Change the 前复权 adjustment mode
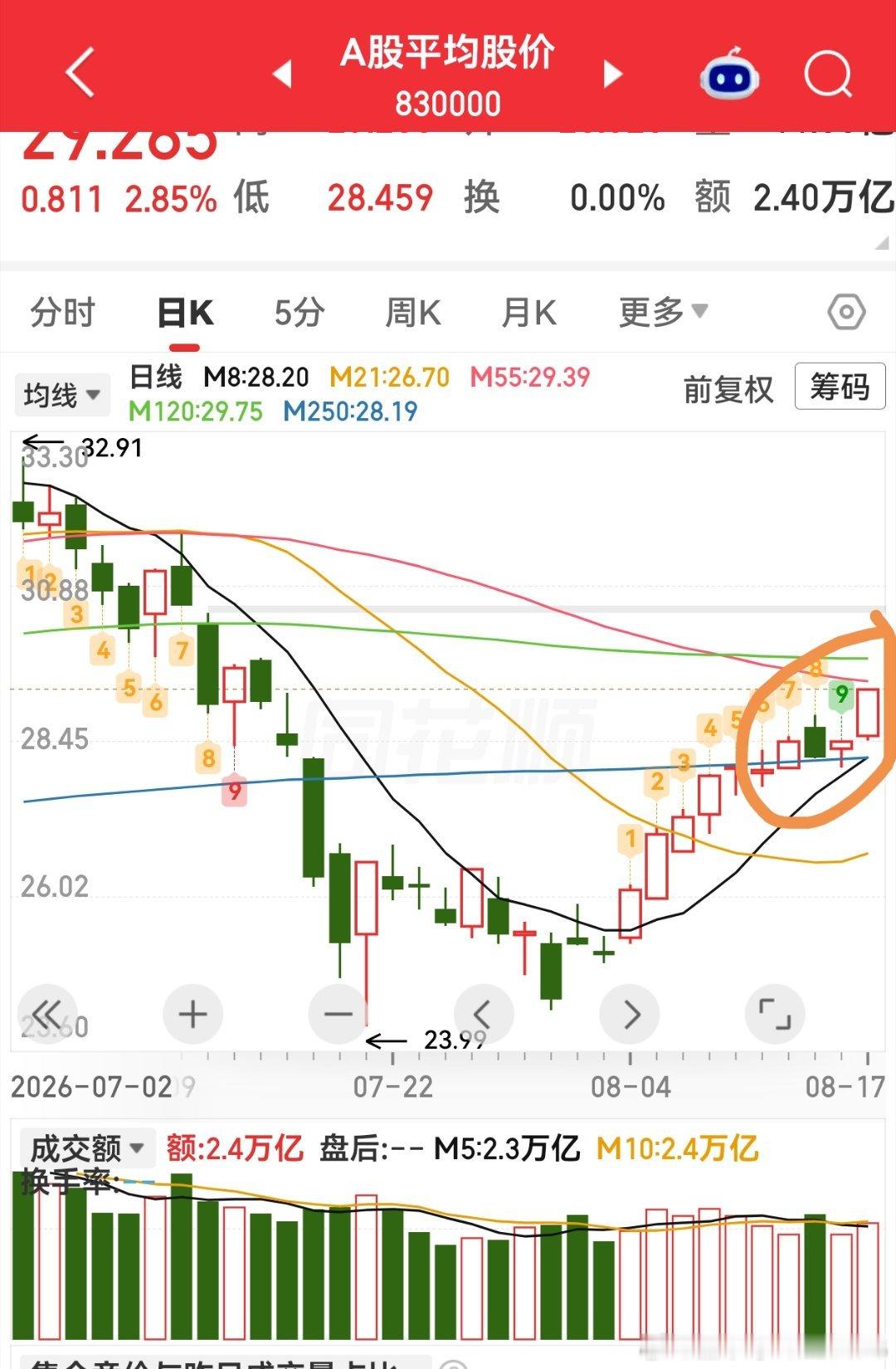896x1369 pixels. point(728,389)
